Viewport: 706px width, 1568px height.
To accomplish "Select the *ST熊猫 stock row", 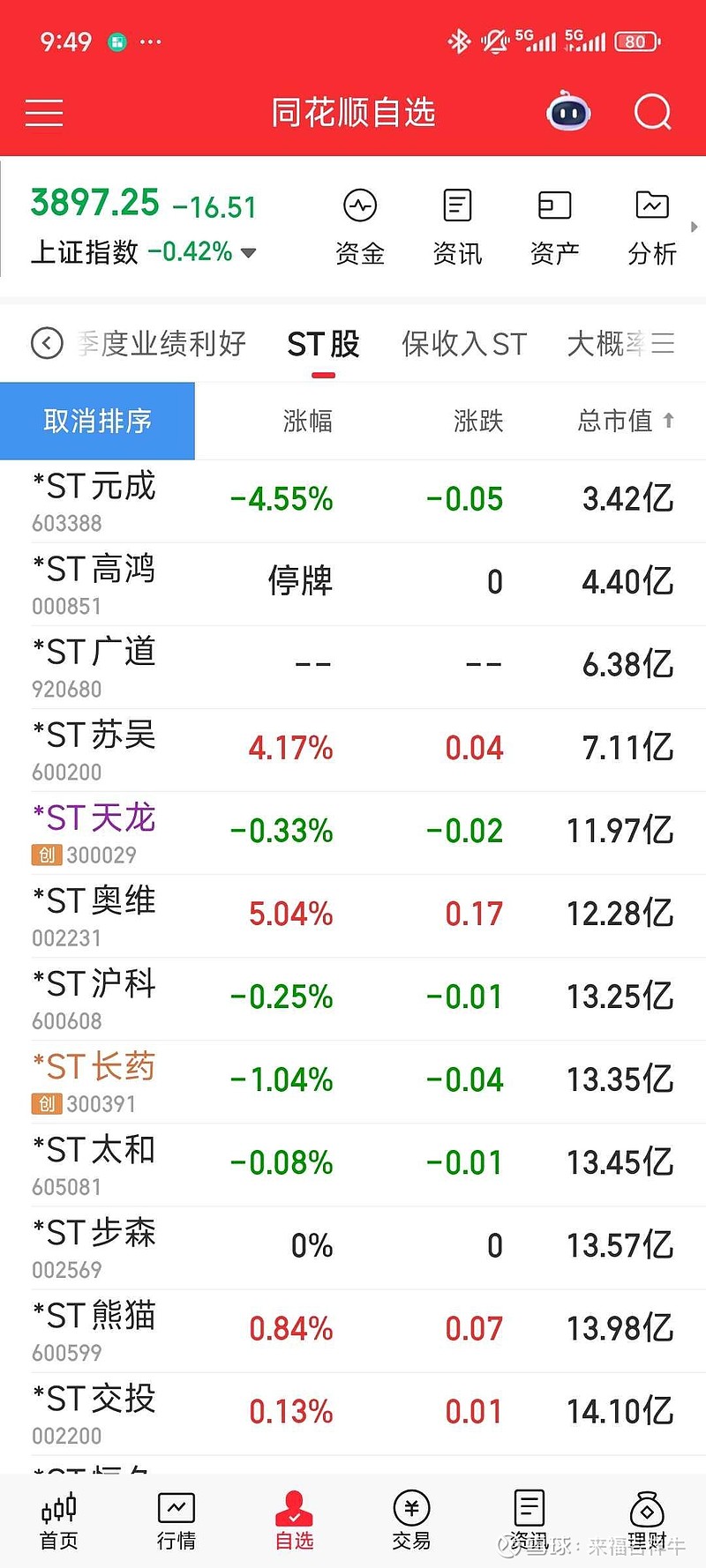I will (353, 1329).
